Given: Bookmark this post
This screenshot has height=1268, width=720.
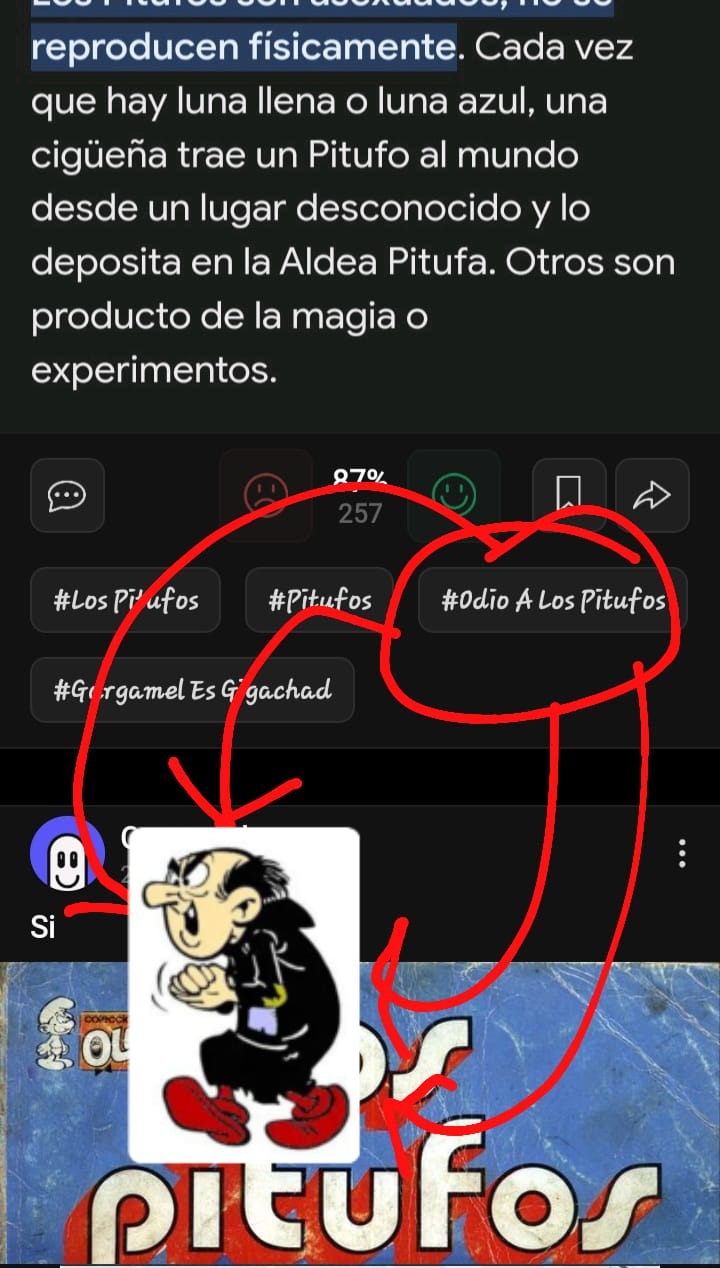Looking at the screenshot, I should pyautogui.click(x=569, y=495).
